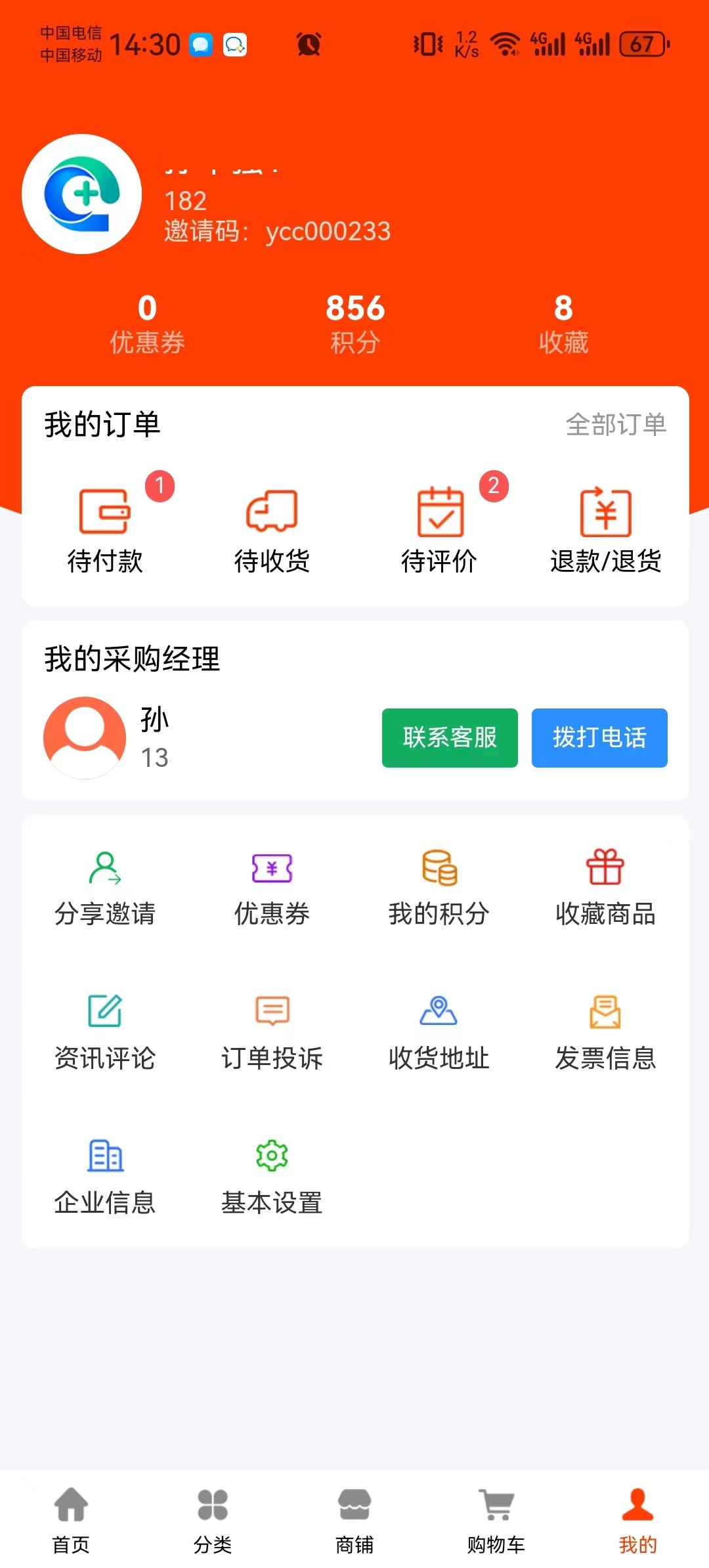709x1568 pixels.
Task: Open 订单投诉 order complaints
Action: coord(272,1032)
